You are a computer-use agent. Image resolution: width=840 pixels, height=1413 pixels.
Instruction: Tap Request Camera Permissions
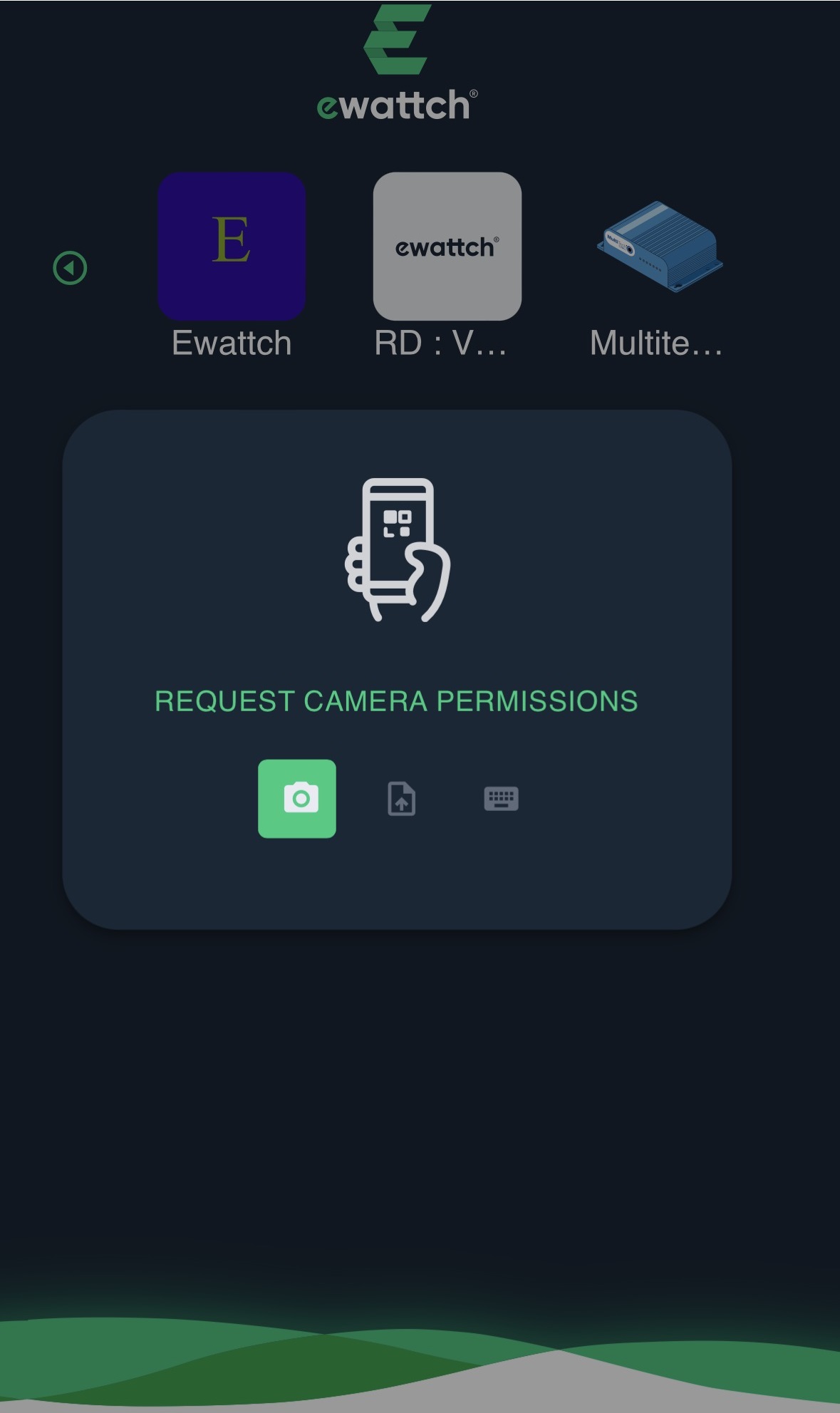(396, 701)
